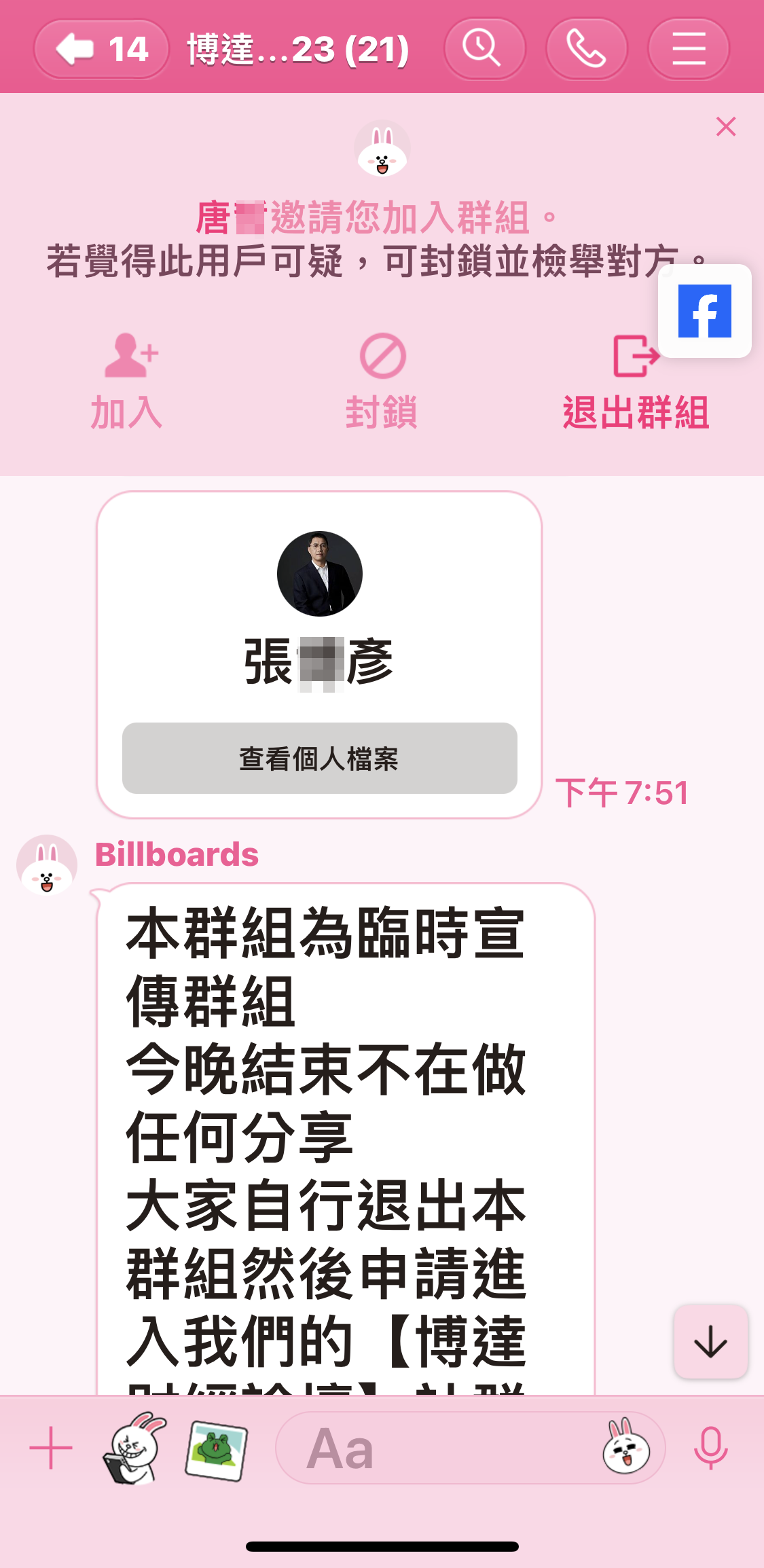Dismiss the group invitation banner
The height and width of the screenshot is (1568, 764).
point(725,127)
